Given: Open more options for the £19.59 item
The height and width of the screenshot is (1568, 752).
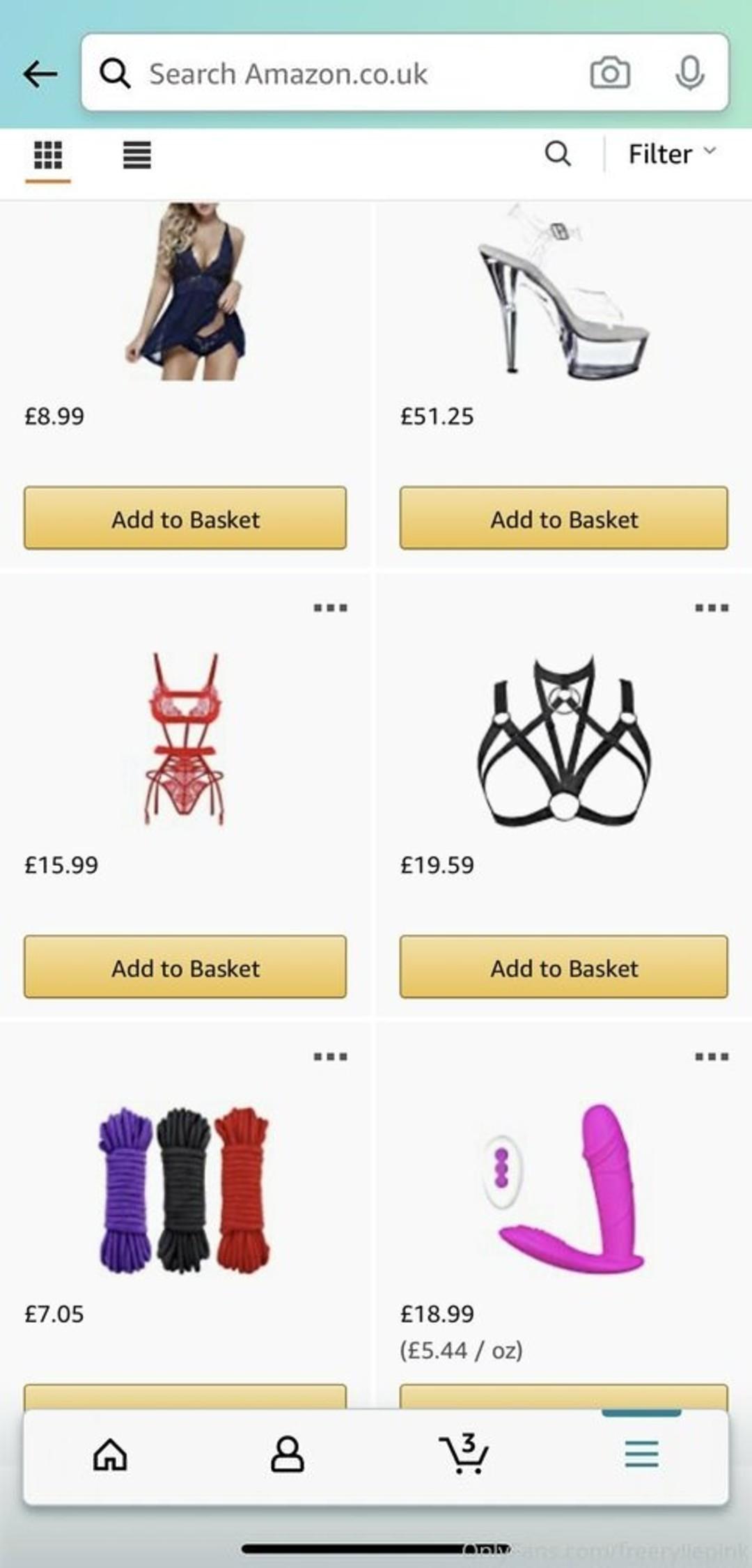Looking at the screenshot, I should 712,608.
